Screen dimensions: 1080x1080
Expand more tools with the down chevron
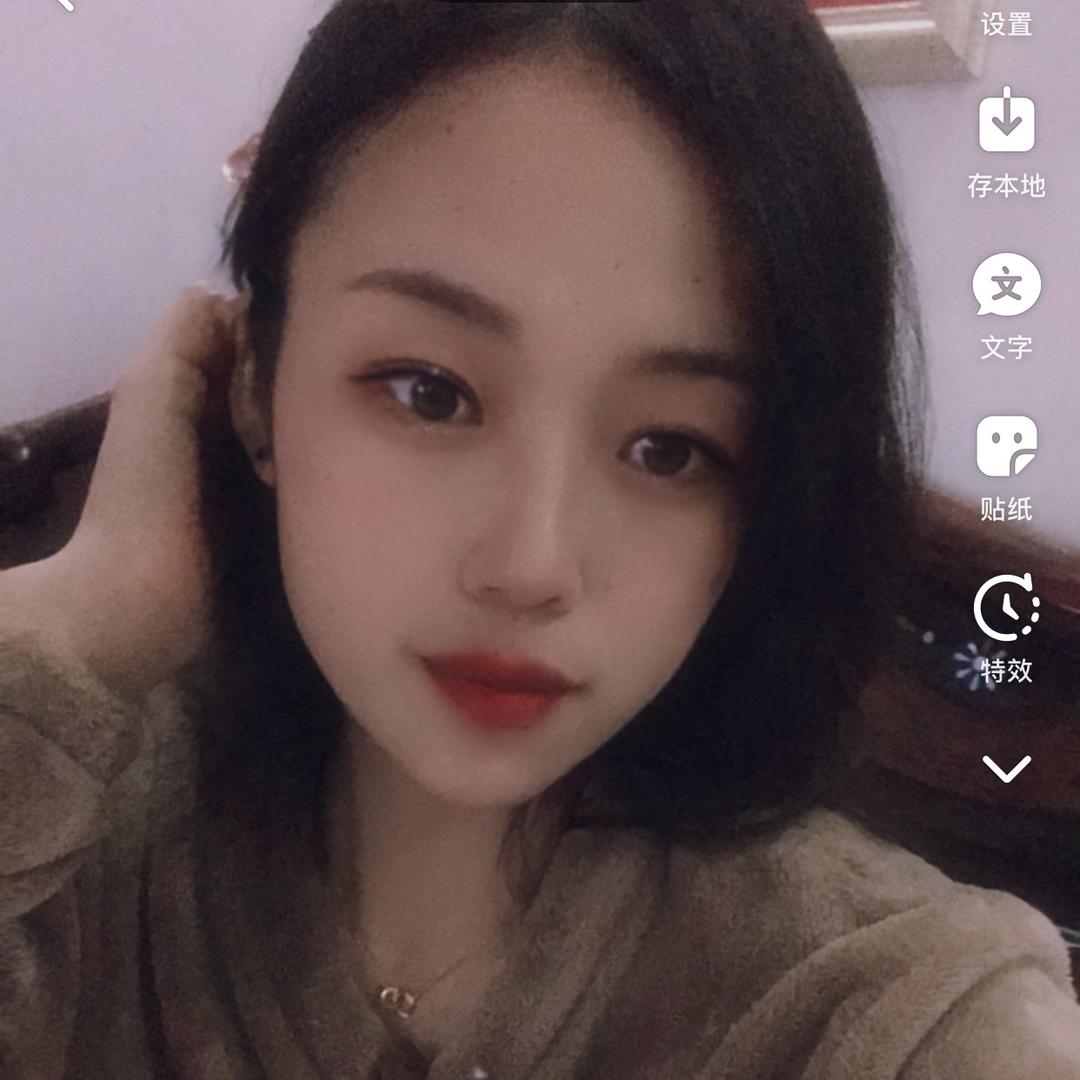tap(1006, 769)
